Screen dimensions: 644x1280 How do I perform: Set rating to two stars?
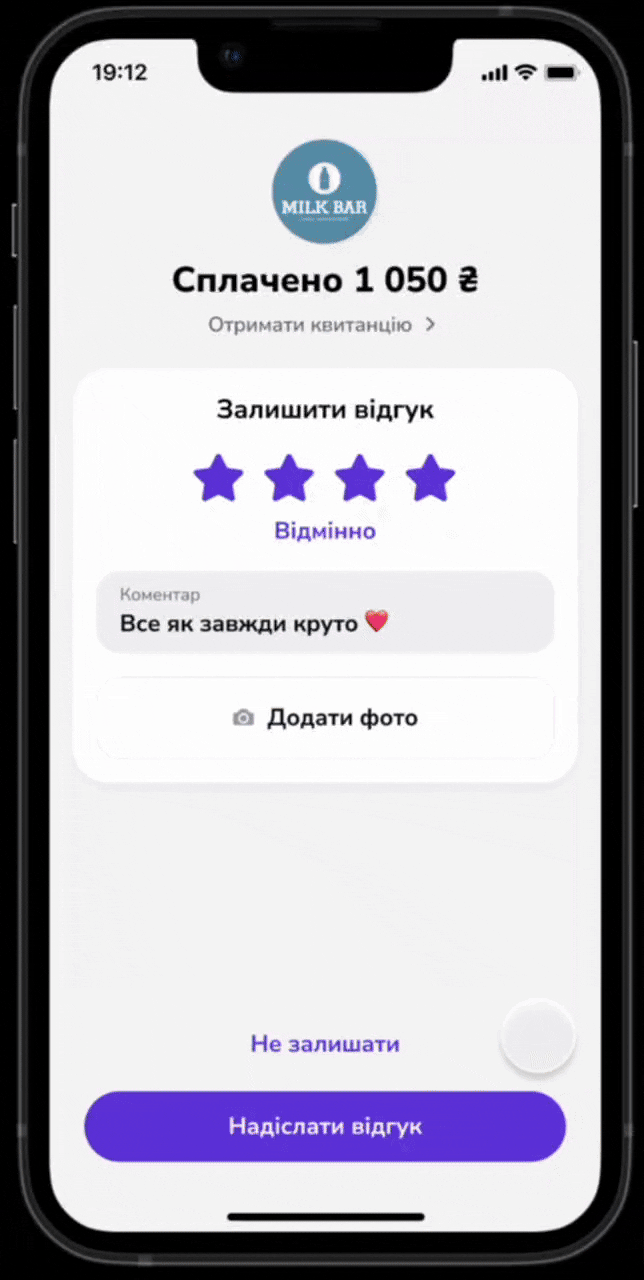pos(289,478)
